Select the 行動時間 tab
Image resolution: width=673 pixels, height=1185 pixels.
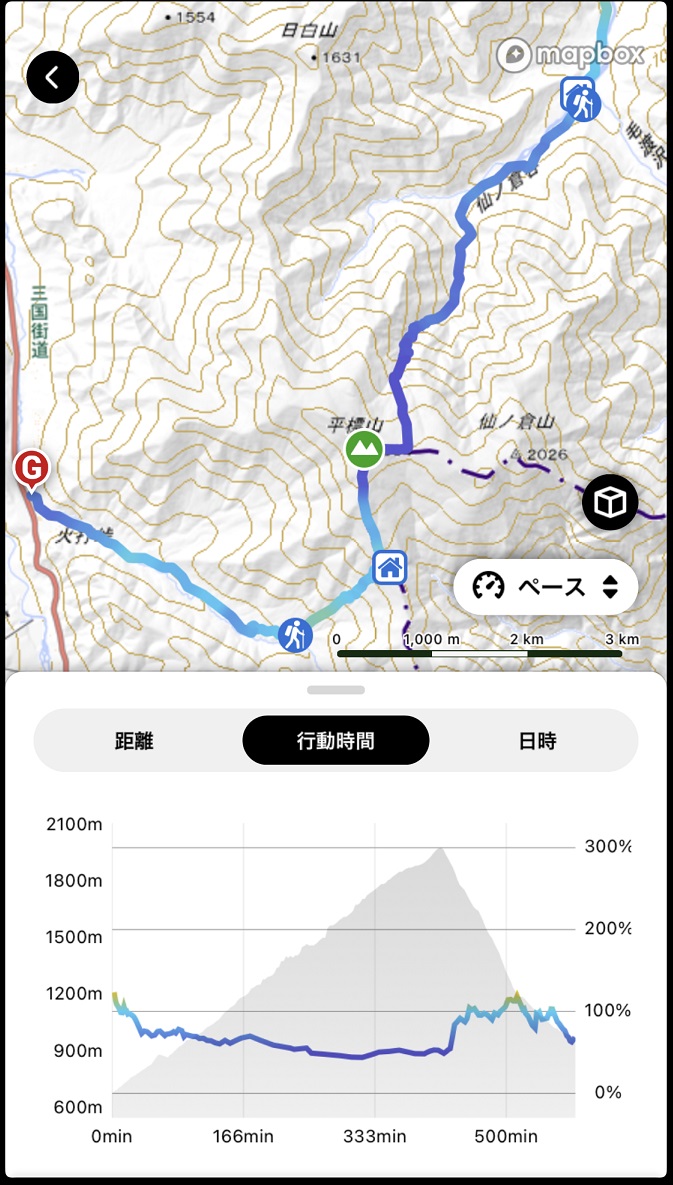(x=335, y=741)
